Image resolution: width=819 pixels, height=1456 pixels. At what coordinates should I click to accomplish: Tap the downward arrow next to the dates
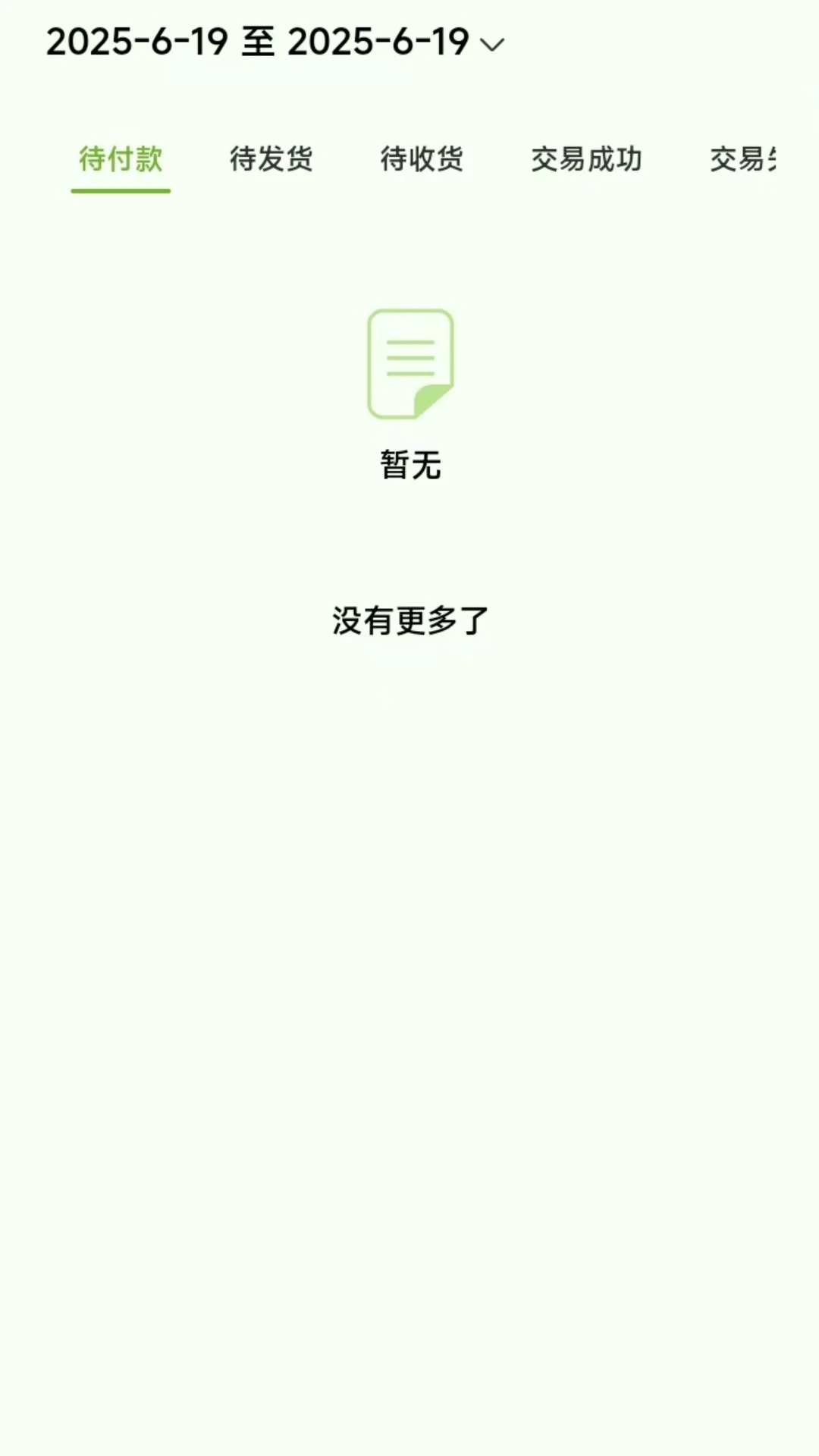[x=494, y=45]
